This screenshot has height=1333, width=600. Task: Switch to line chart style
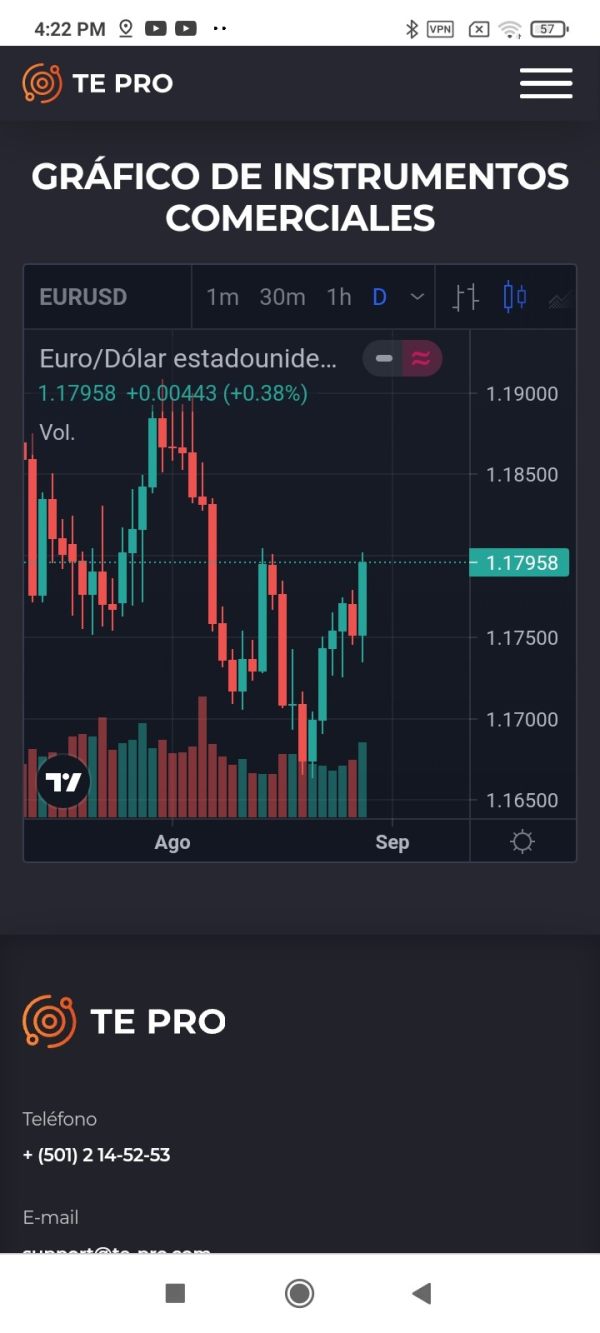coord(561,298)
